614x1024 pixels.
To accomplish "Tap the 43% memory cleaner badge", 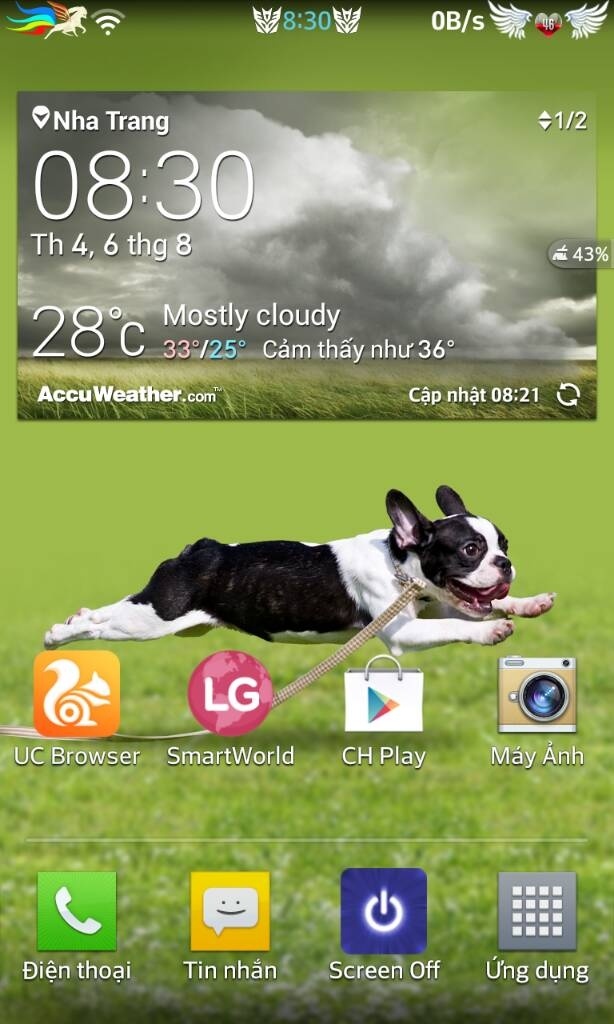I will tap(580, 254).
